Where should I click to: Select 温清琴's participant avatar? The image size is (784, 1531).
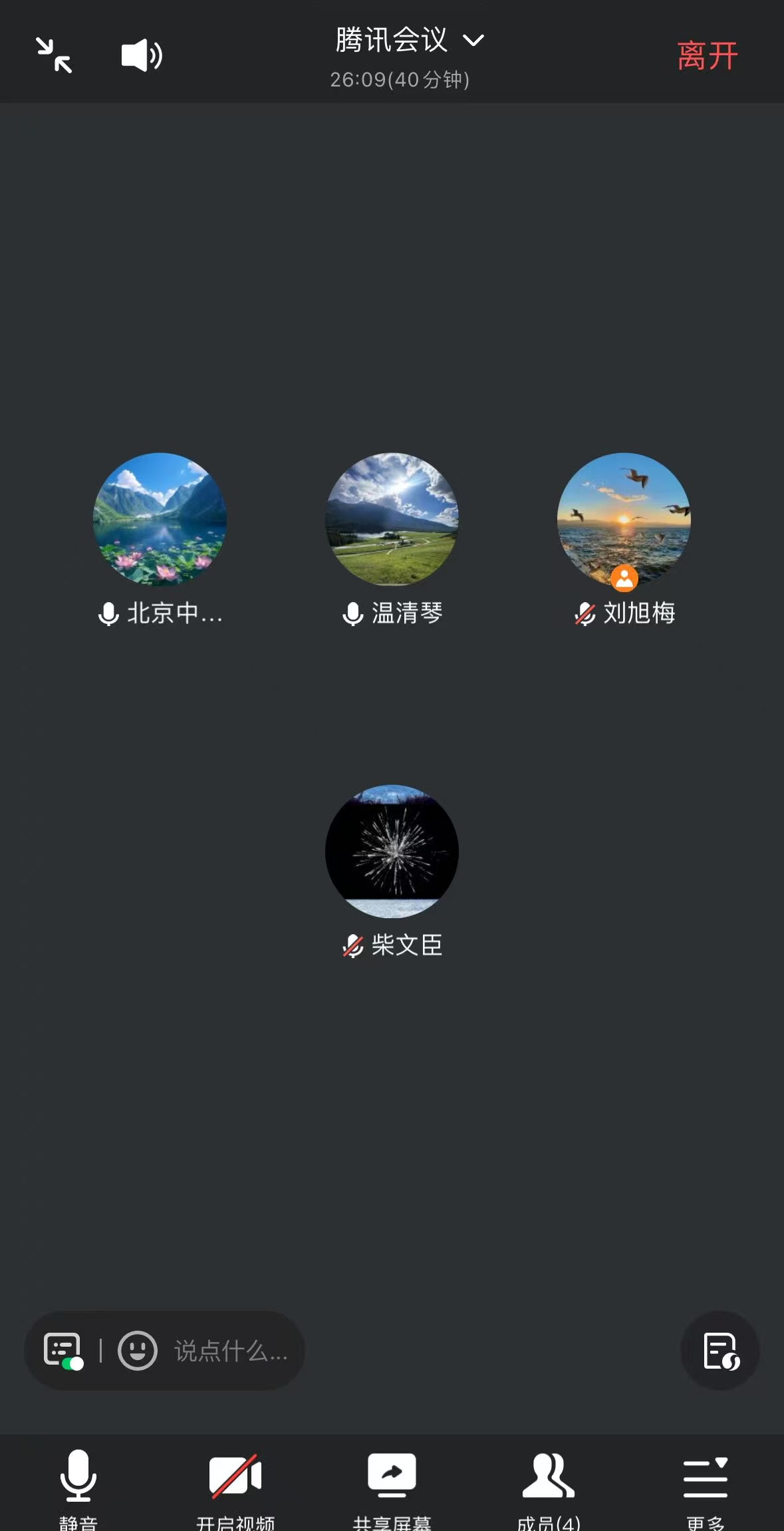(392, 519)
